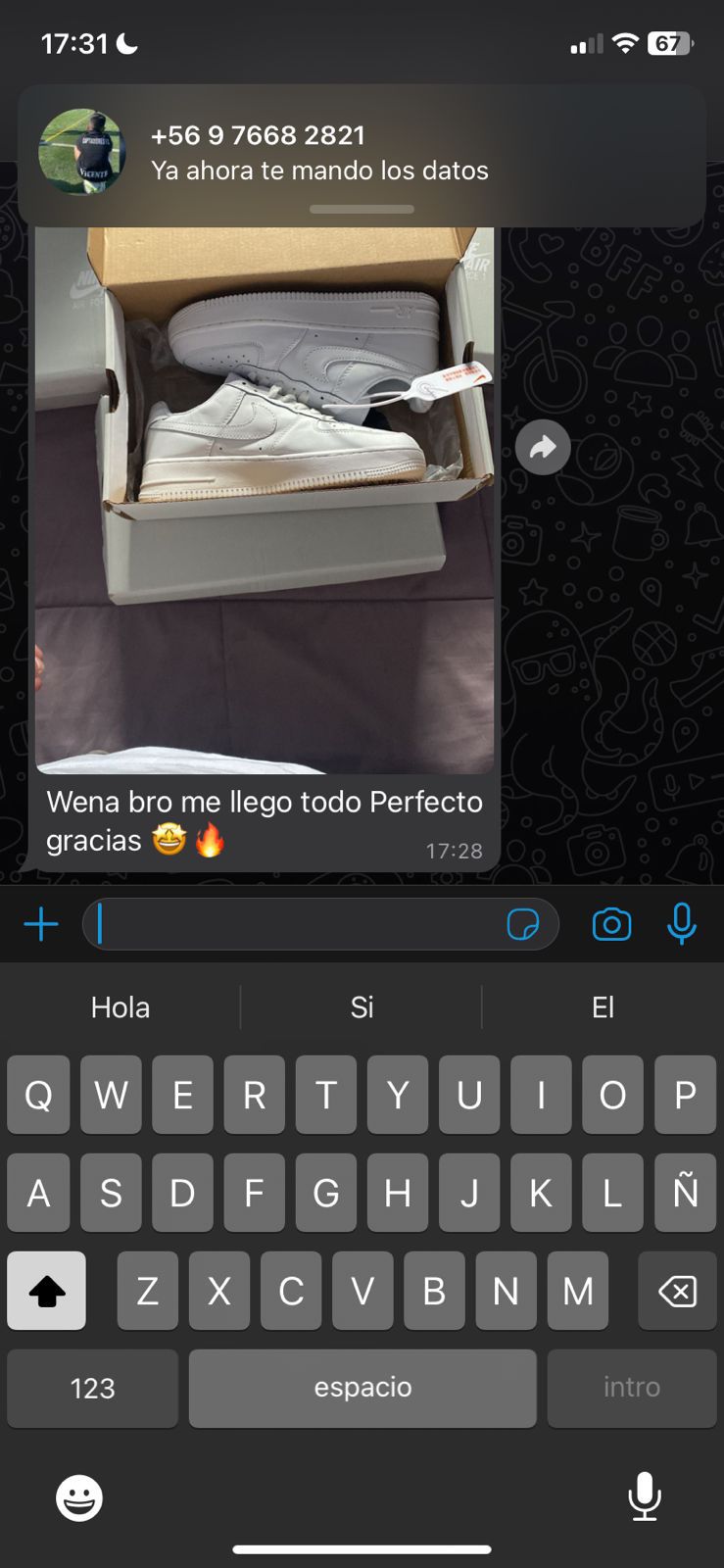Focus the message text field

[294, 924]
